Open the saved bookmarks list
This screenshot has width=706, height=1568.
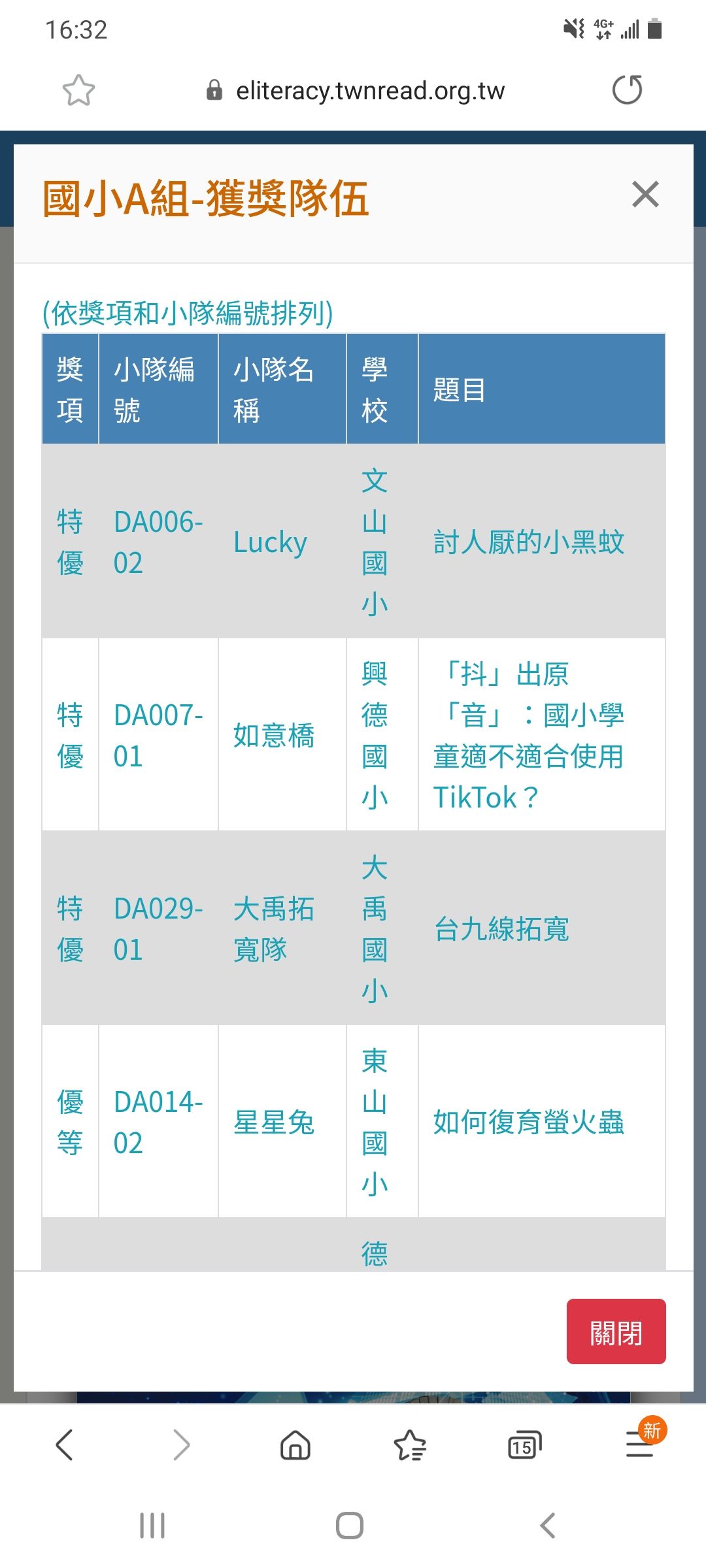410,1445
